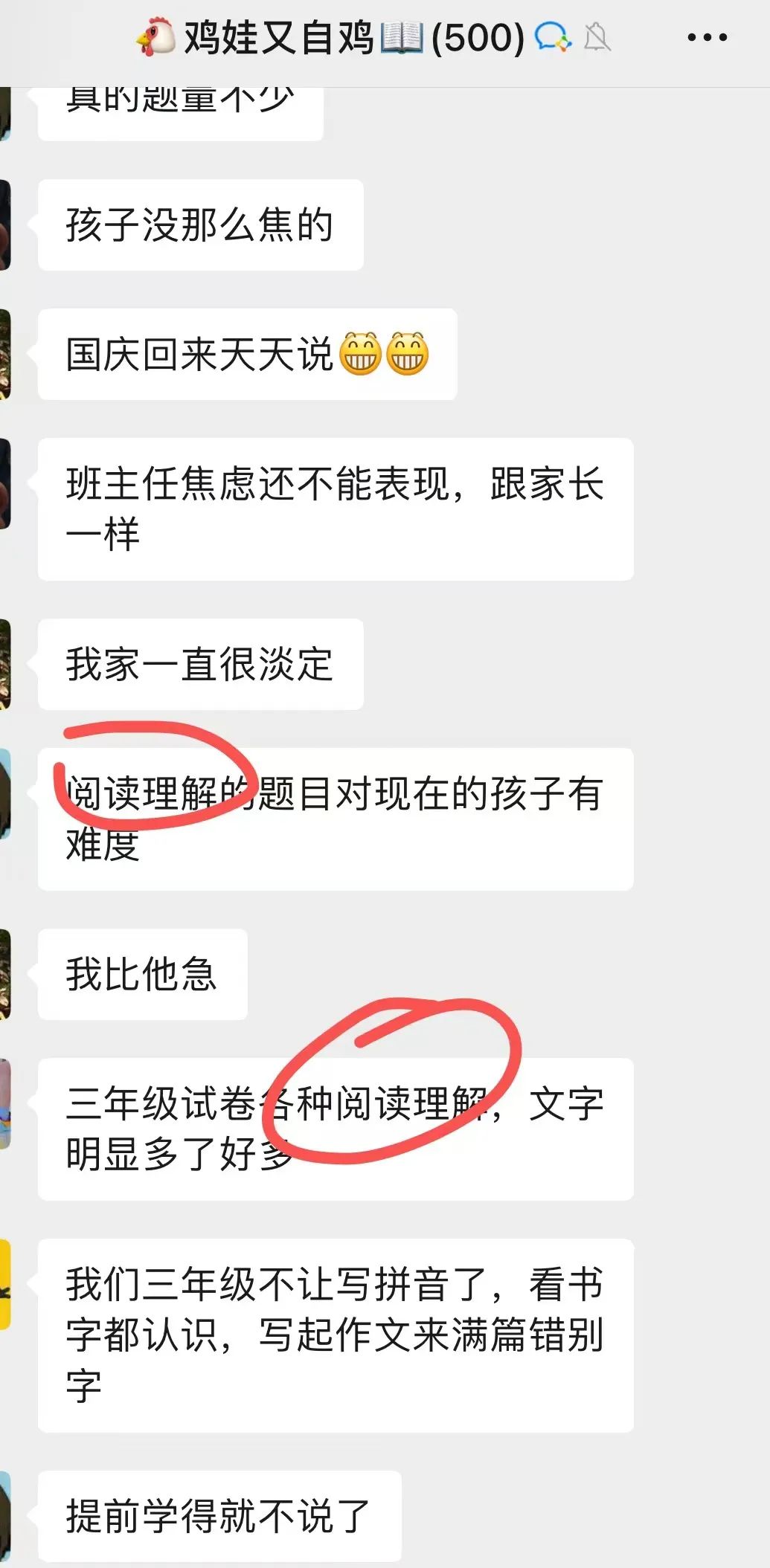Image resolution: width=770 pixels, height=1568 pixels.
Task: Open the group chat three-dot menu
Action: [x=707, y=37]
